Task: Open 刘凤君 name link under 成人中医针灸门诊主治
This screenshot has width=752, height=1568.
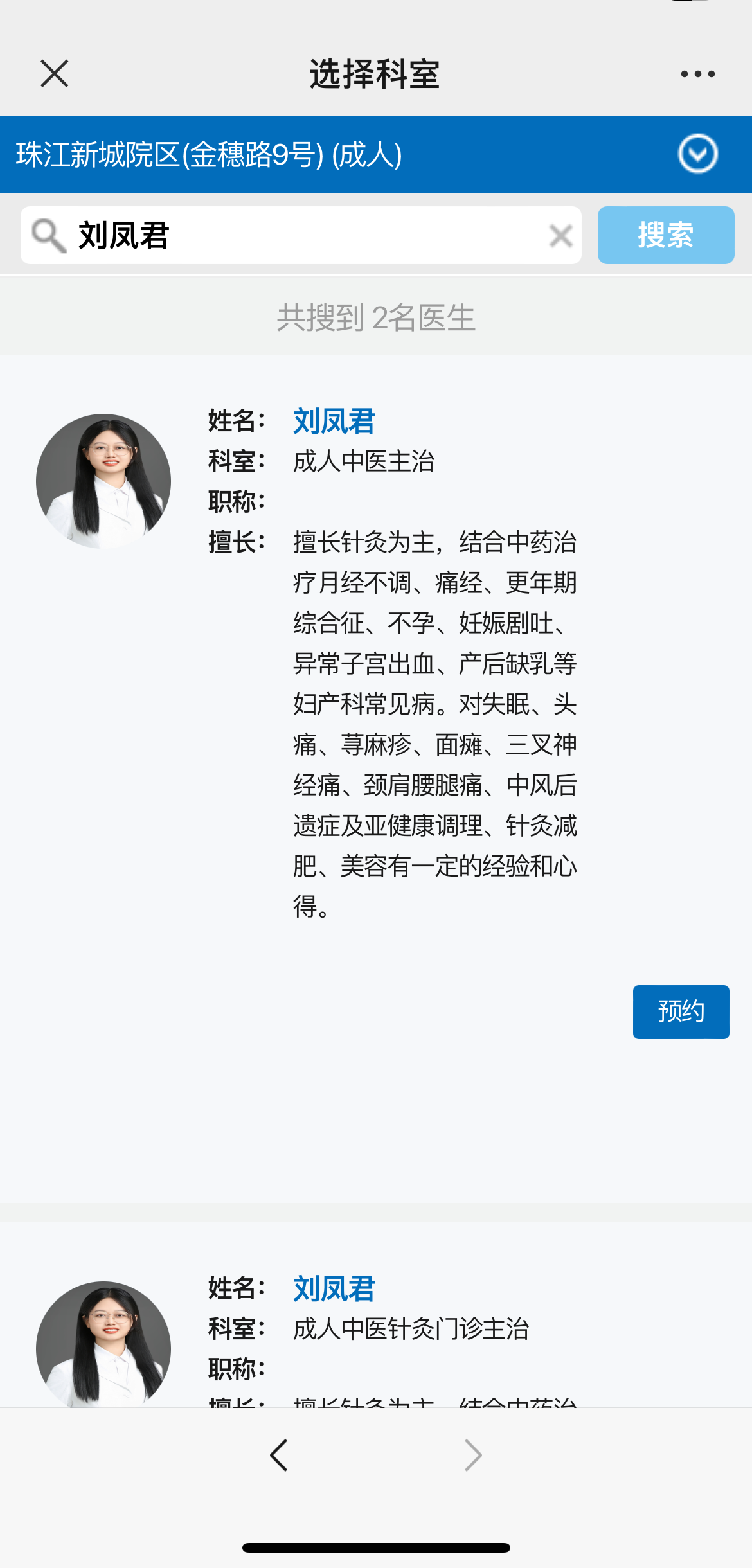Action: pos(334,1288)
